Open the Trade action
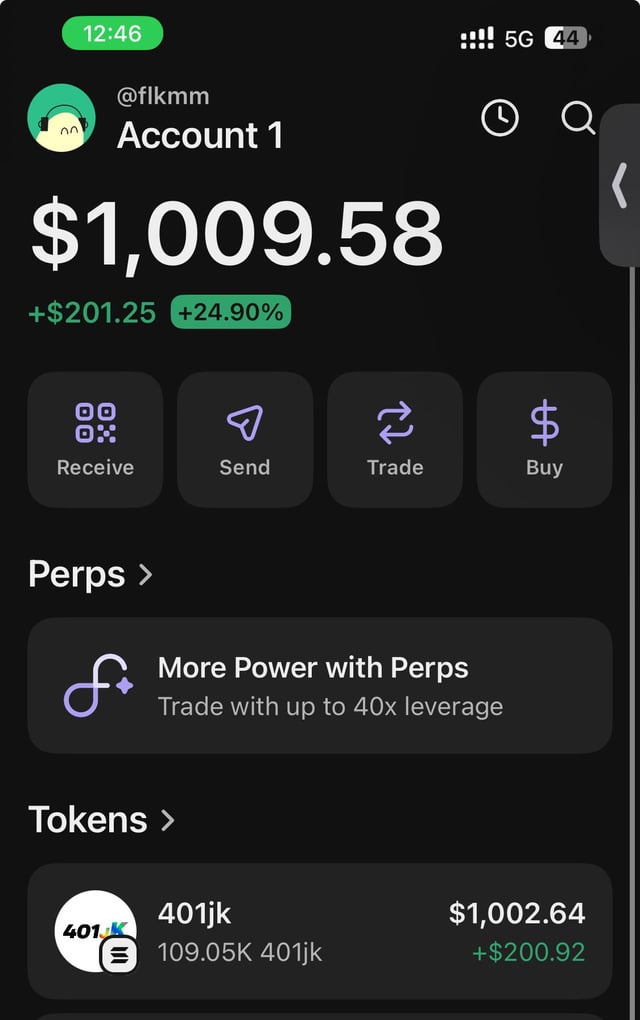The height and width of the screenshot is (1020, 640). [395, 440]
